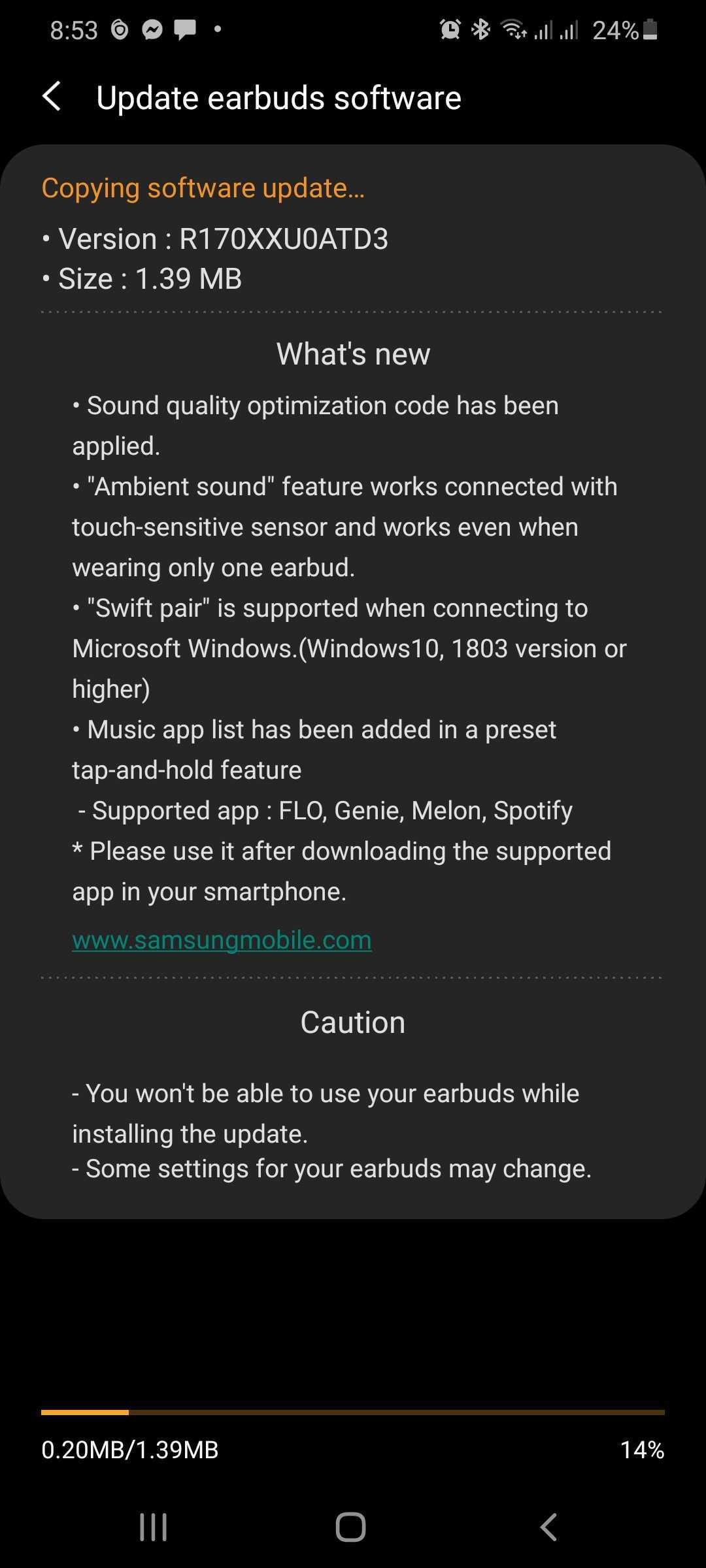Open the www.samsungmobile.com link
706x1568 pixels.
(x=222, y=939)
